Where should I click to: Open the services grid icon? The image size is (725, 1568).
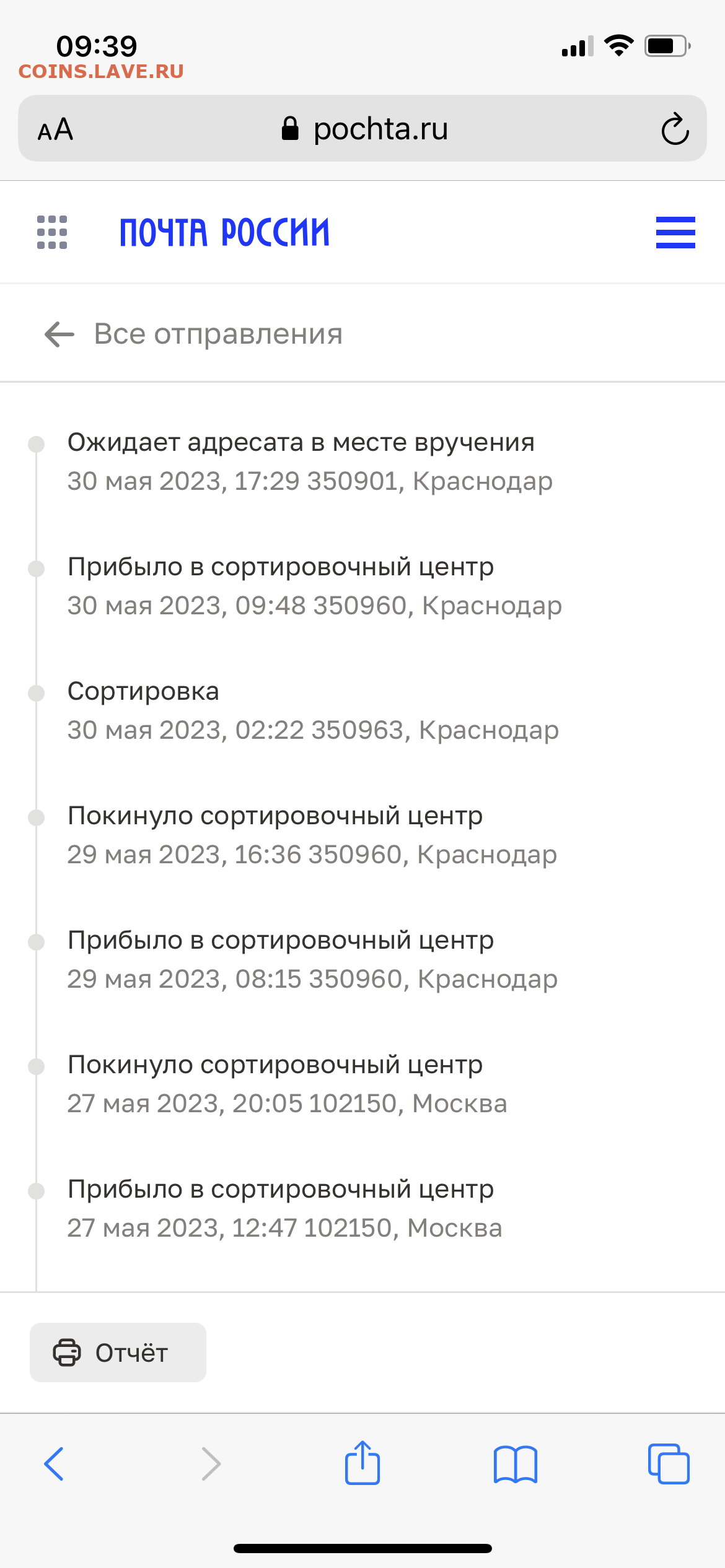point(52,232)
